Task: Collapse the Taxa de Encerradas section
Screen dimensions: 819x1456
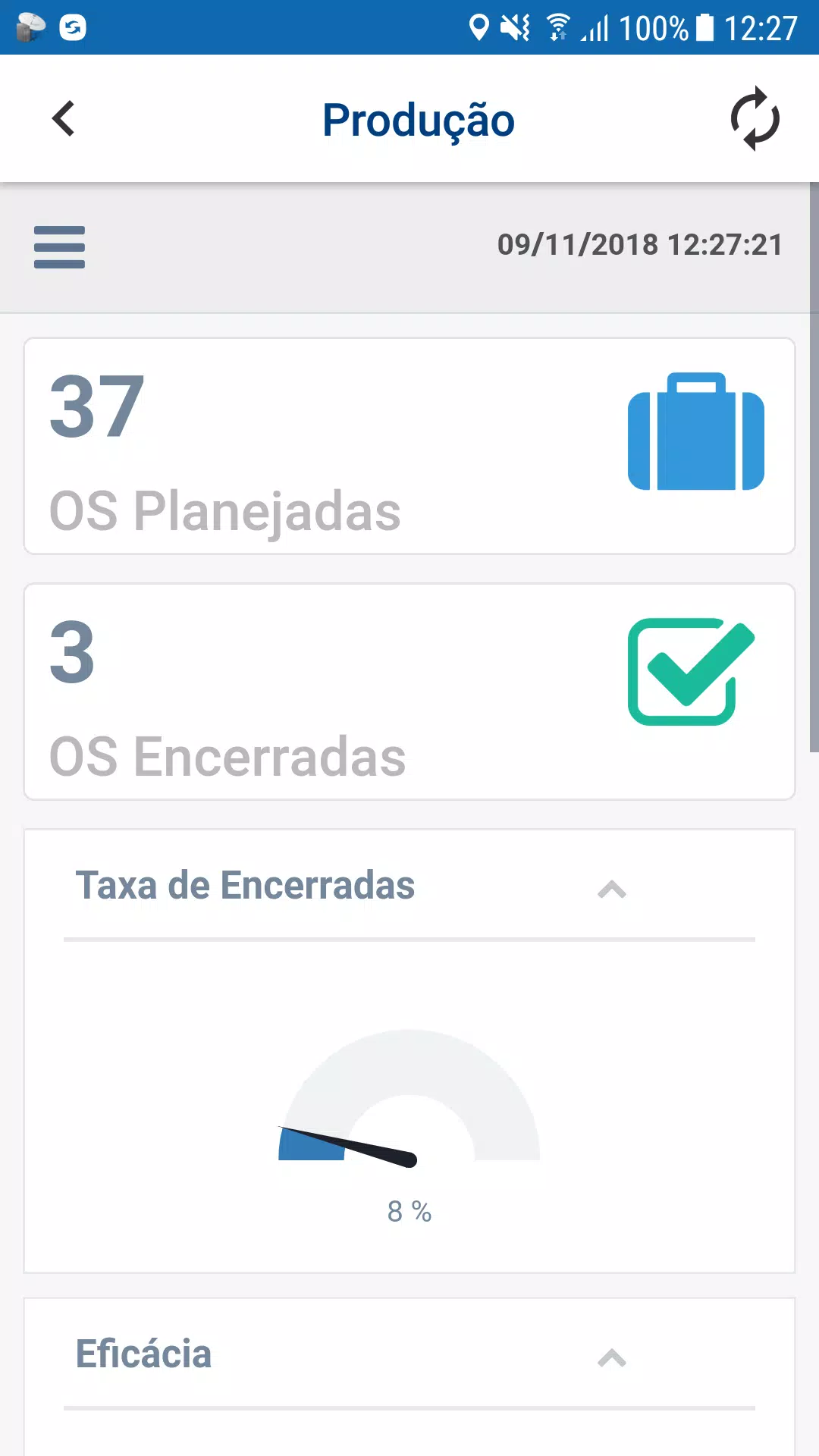Action: (612, 889)
